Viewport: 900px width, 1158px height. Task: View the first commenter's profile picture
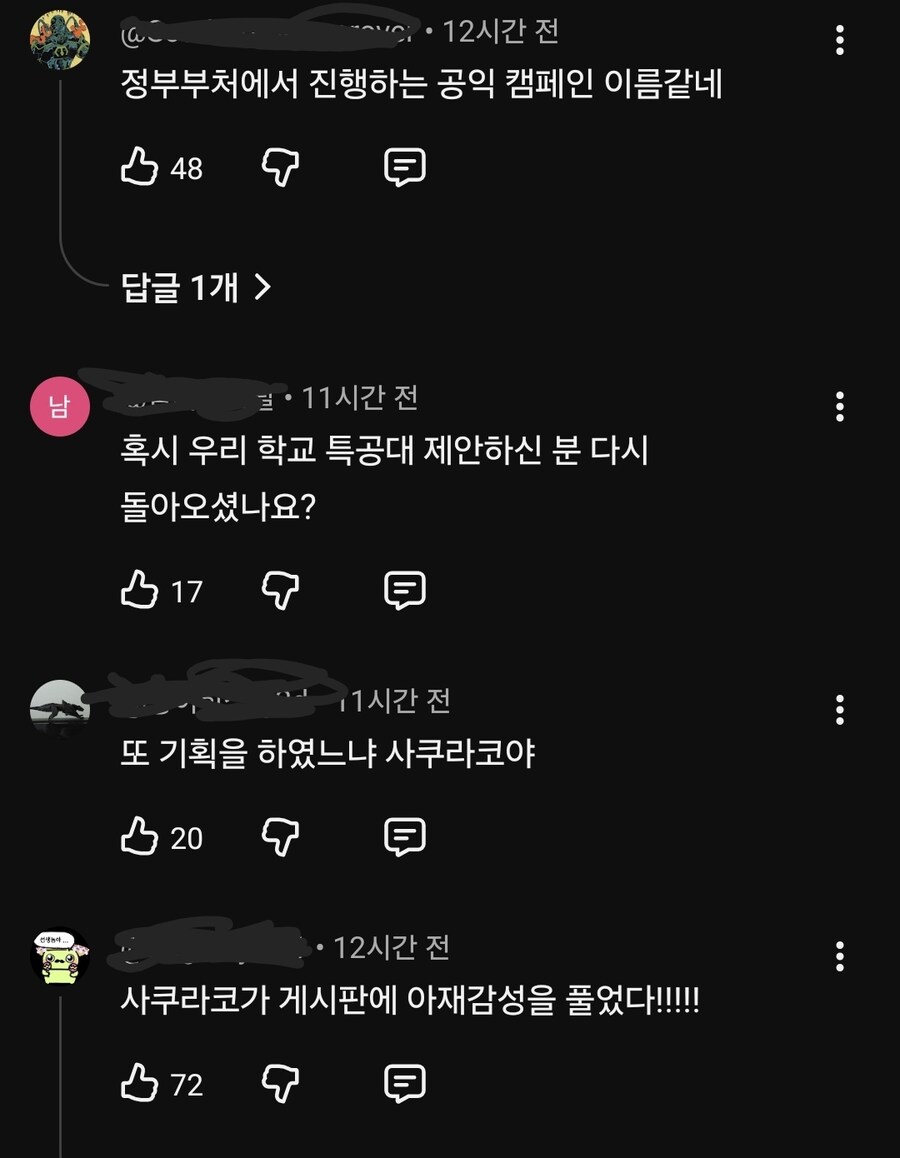pos(60,40)
